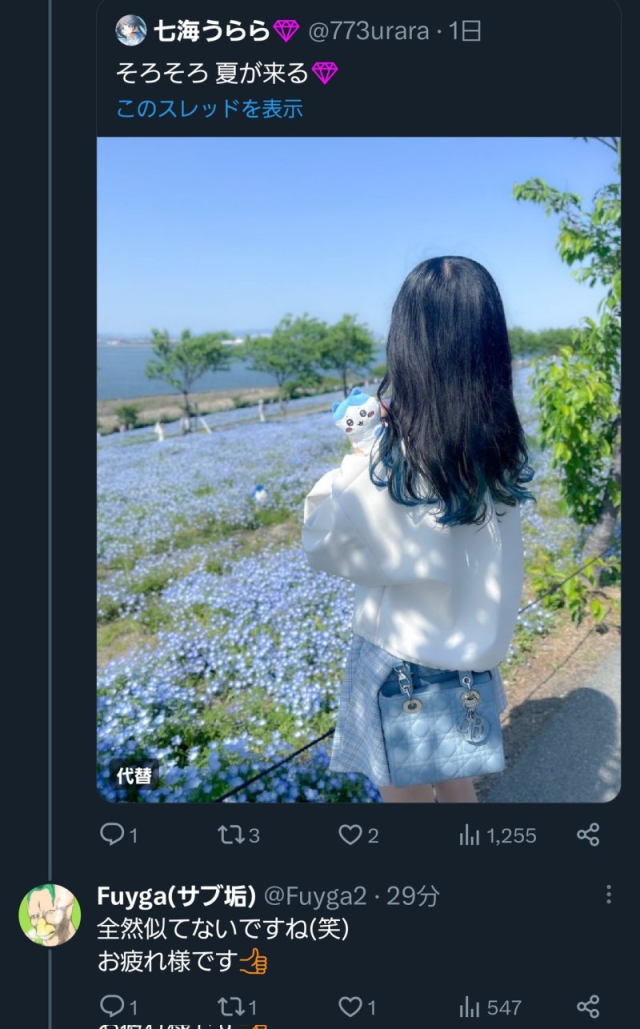This screenshot has width=640, height=1029.
Task: Tap このスレッドを表示 link
Action: (x=209, y=108)
